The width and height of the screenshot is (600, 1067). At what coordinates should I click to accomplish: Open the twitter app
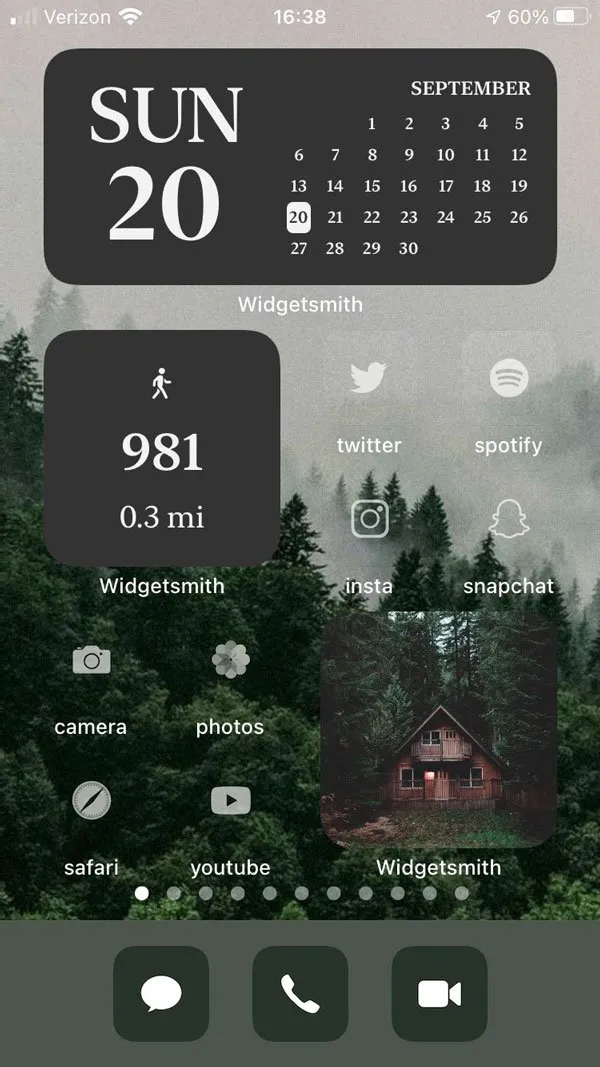coord(368,379)
